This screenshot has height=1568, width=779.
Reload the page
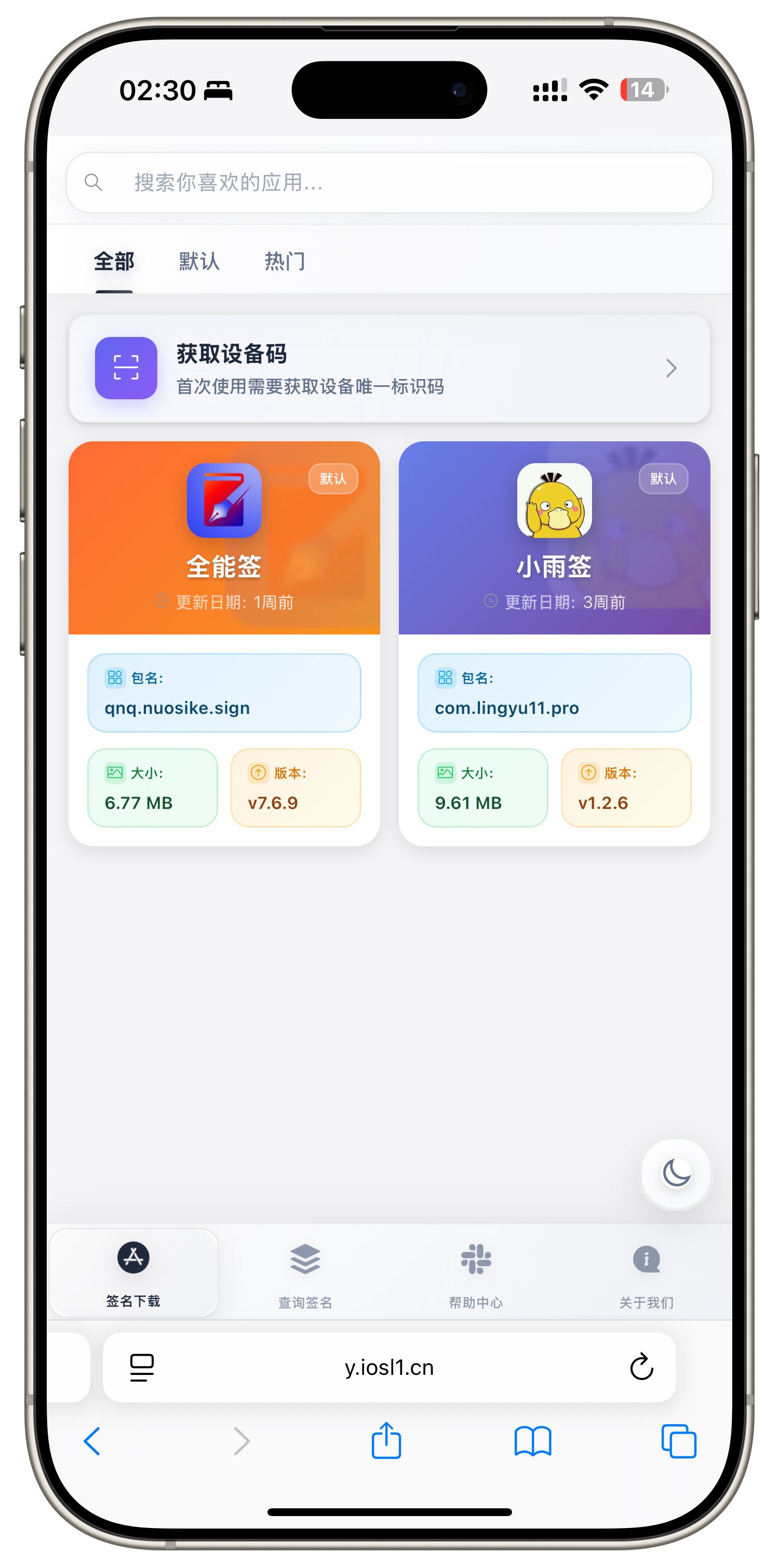641,1368
